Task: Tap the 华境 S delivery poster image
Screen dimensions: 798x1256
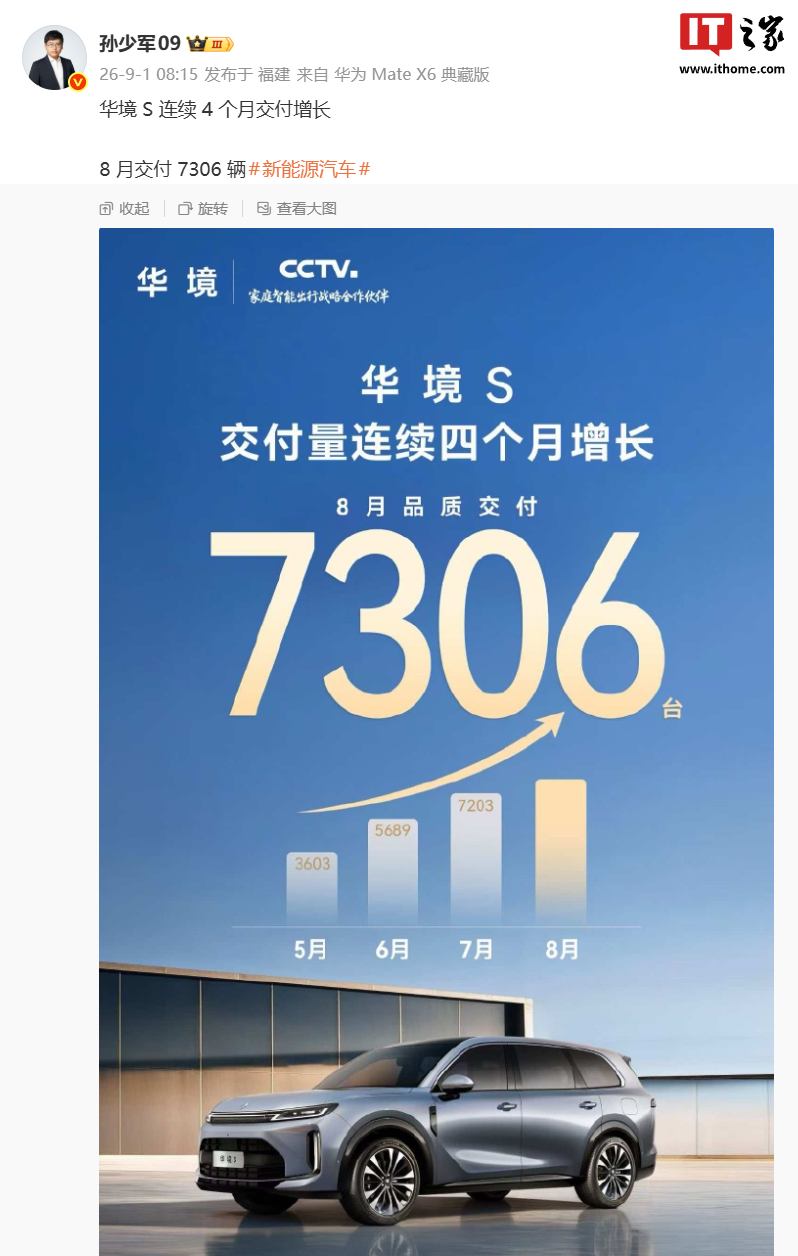Action: [436, 742]
